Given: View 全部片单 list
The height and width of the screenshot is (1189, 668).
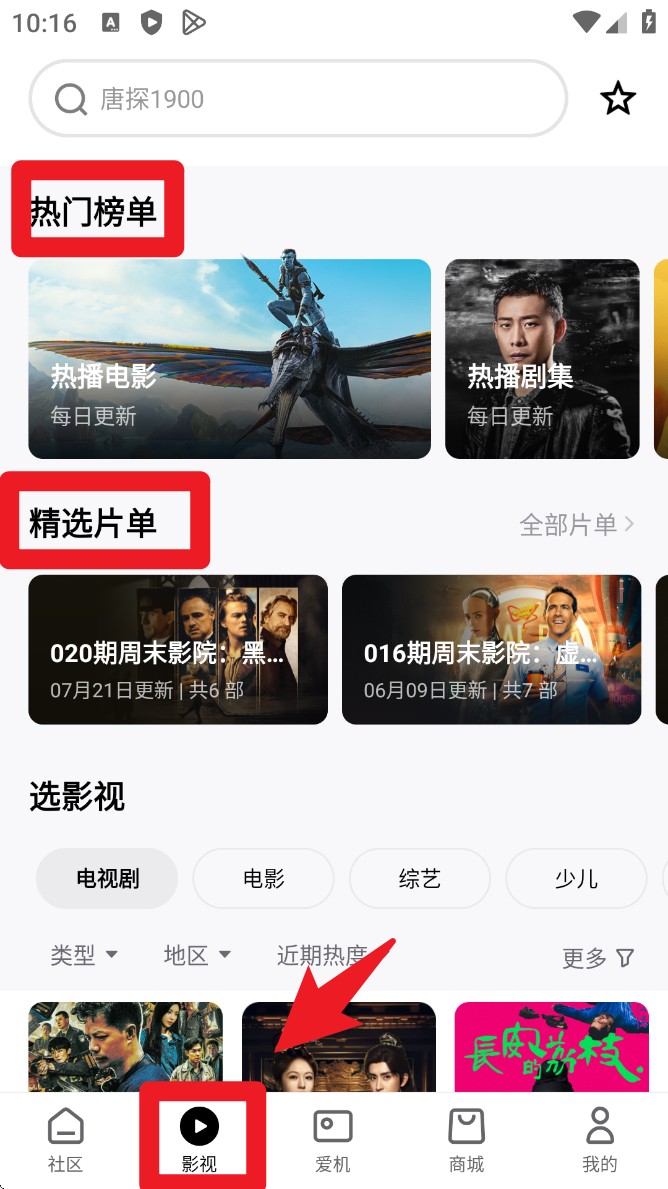Looking at the screenshot, I should (x=576, y=524).
